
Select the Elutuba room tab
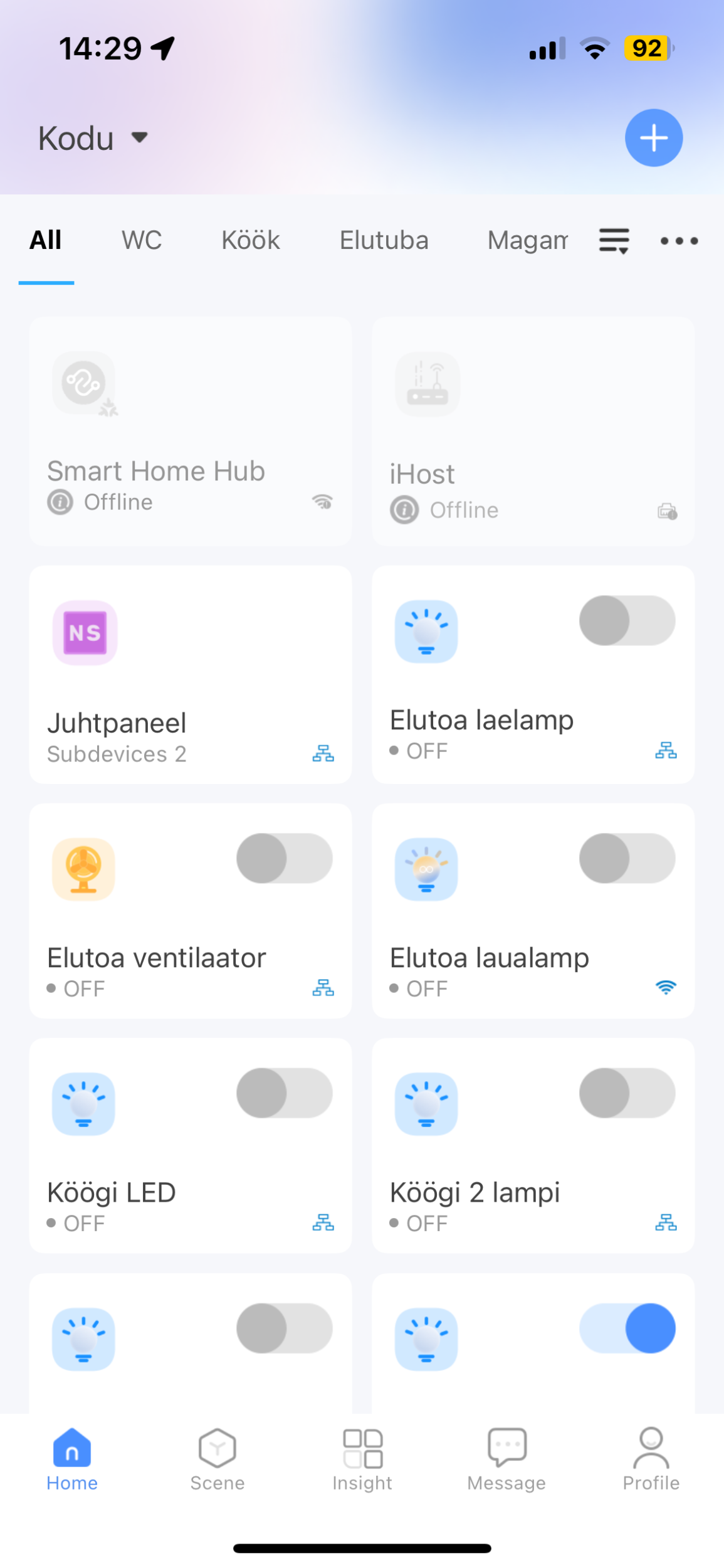[384, 240]
